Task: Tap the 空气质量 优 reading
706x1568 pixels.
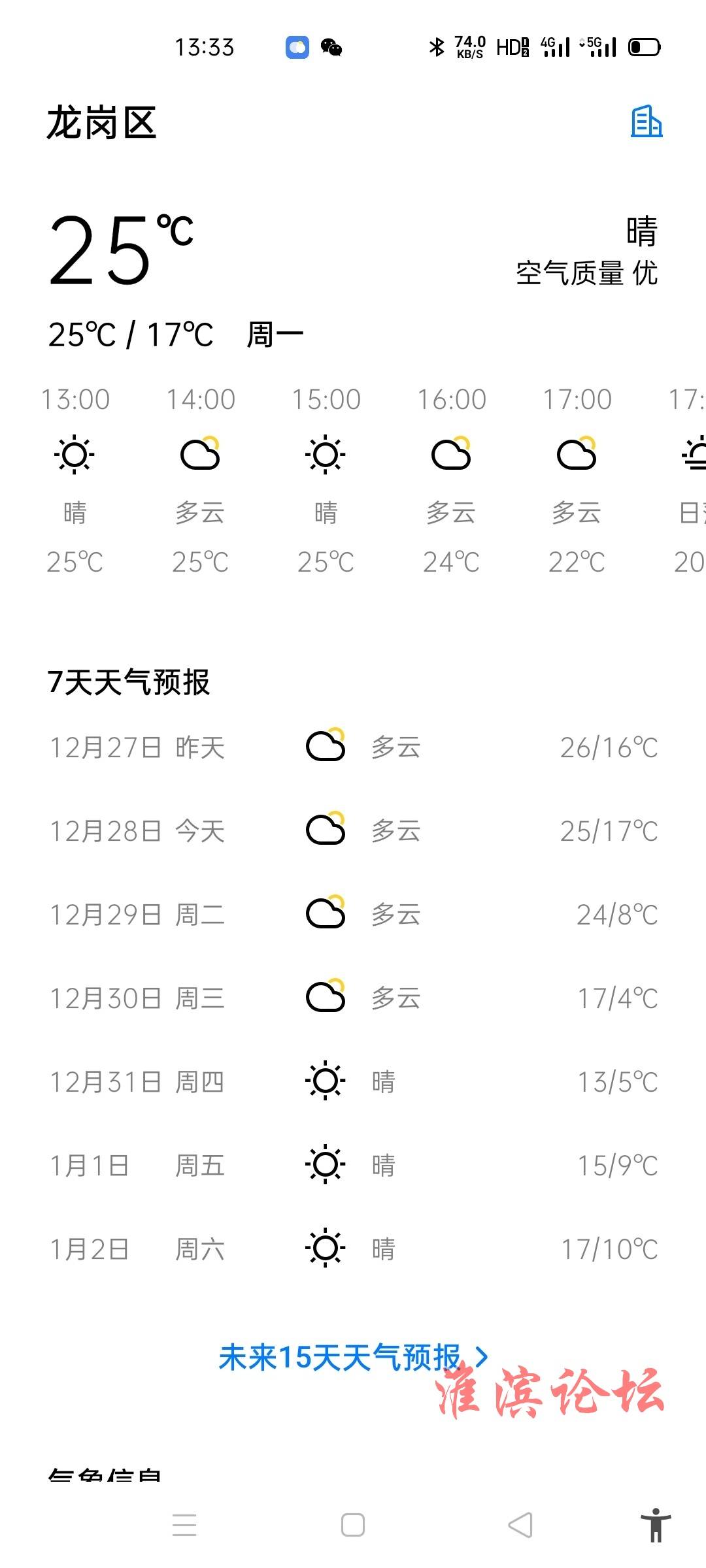Action: 586,273
